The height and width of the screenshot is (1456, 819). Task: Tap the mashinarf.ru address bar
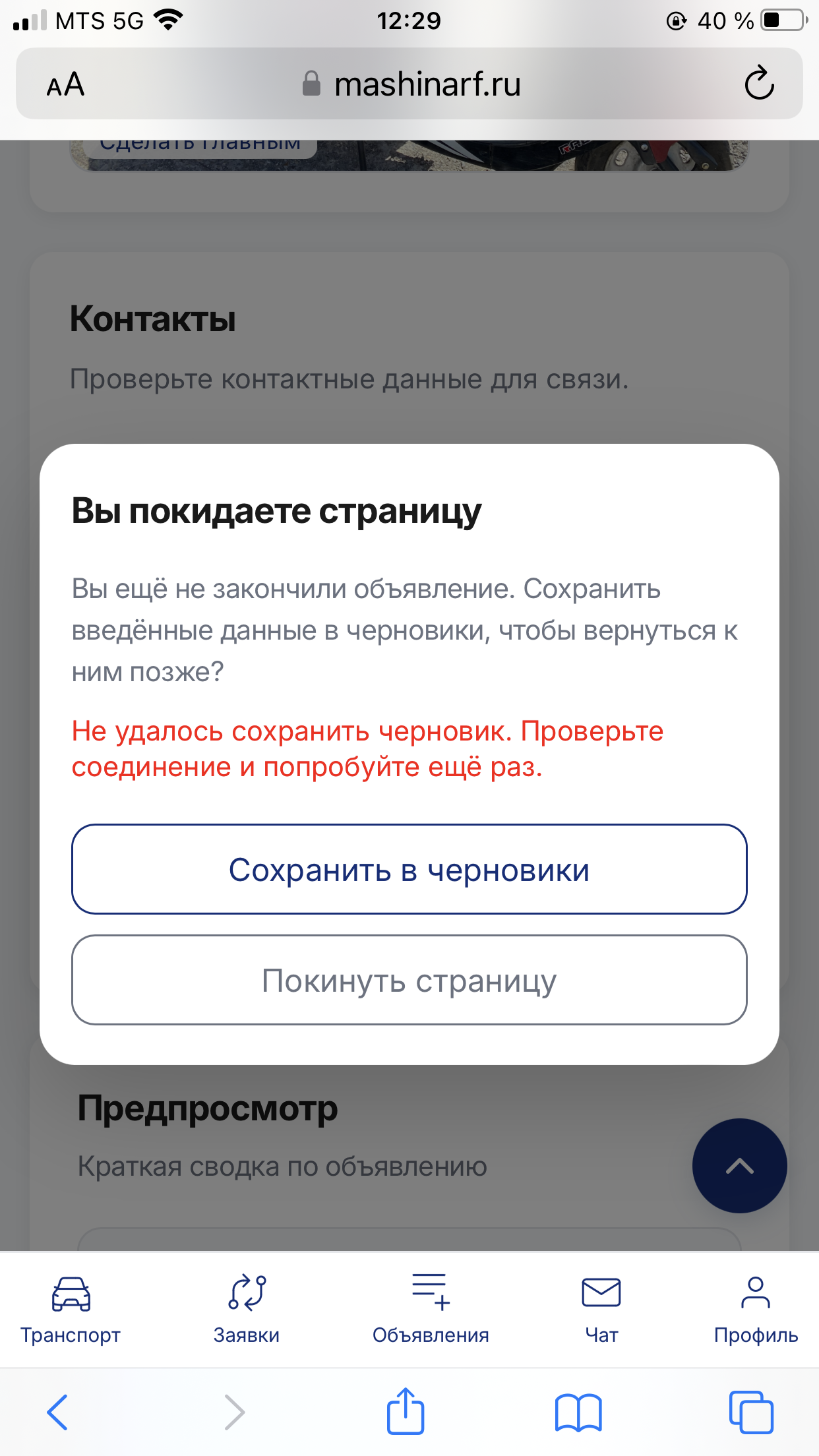coord(409,84)
